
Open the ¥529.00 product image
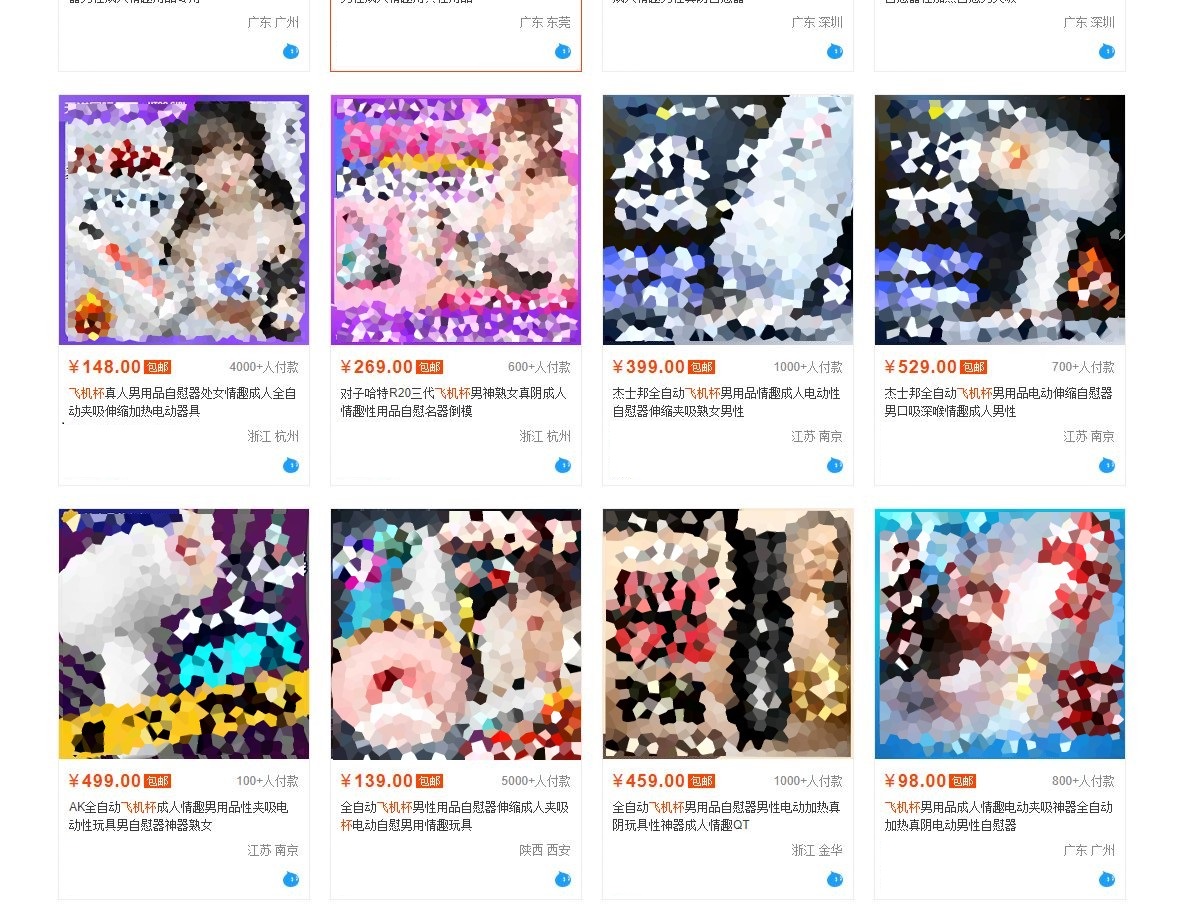click(x=1000, y=220)
